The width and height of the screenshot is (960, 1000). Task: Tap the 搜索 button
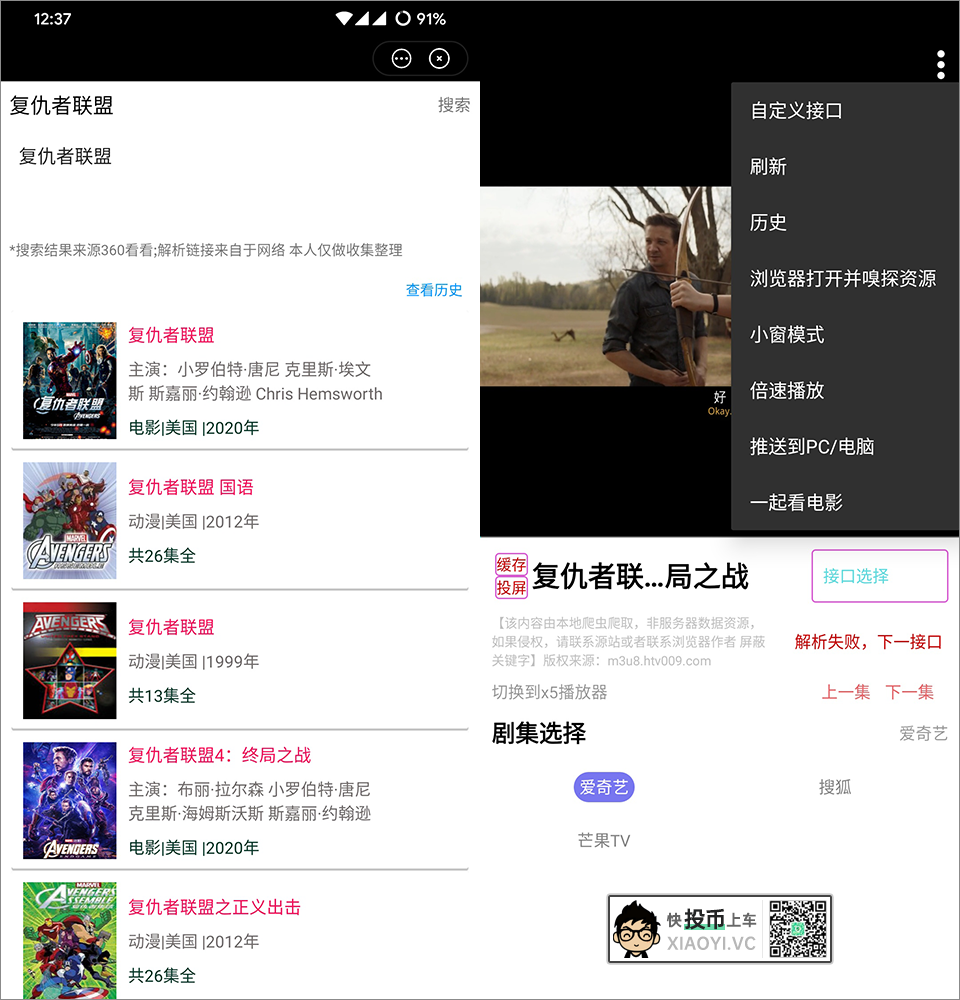[455, 105]
